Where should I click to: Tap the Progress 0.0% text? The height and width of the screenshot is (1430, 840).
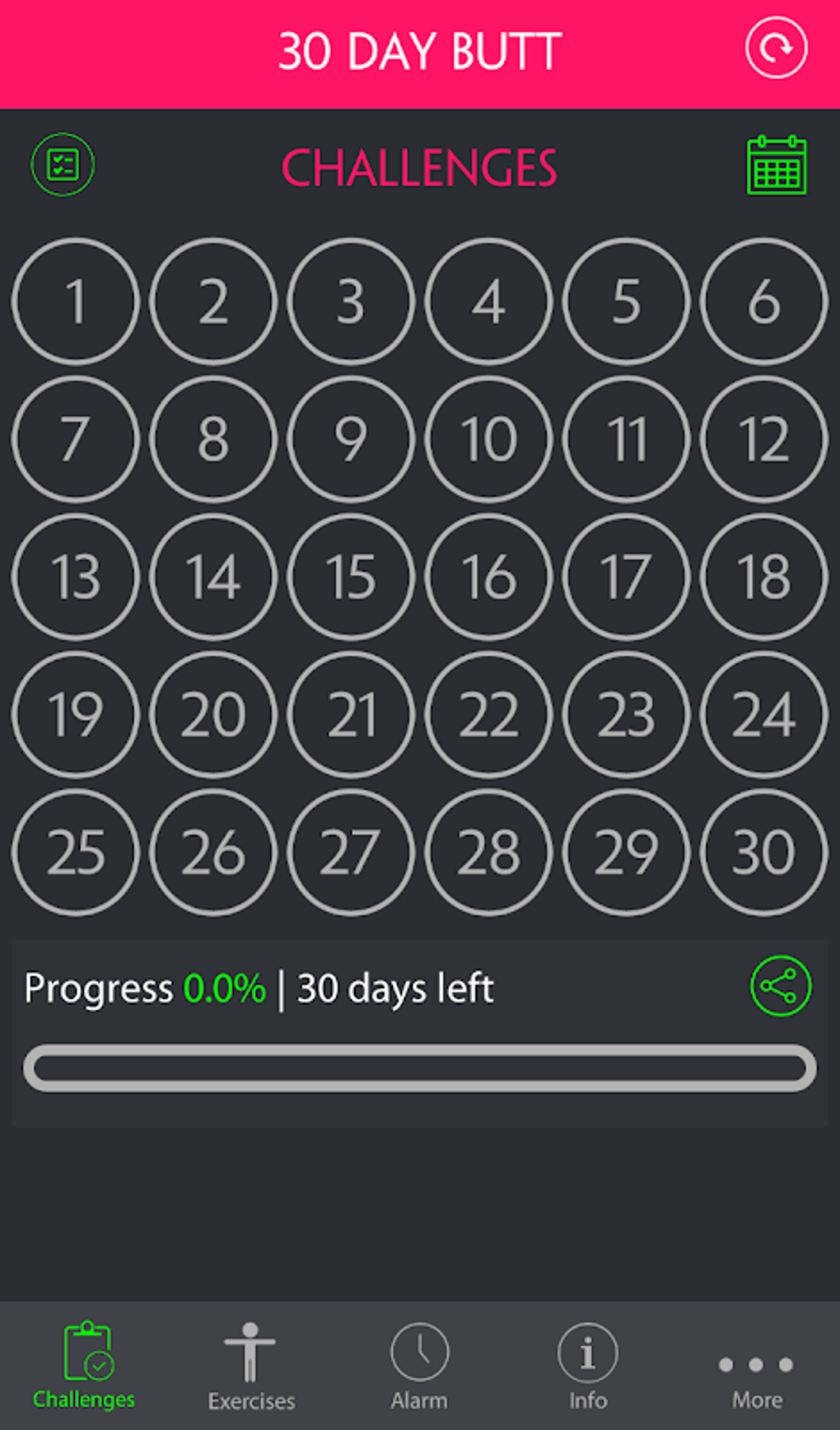point(142,988)
